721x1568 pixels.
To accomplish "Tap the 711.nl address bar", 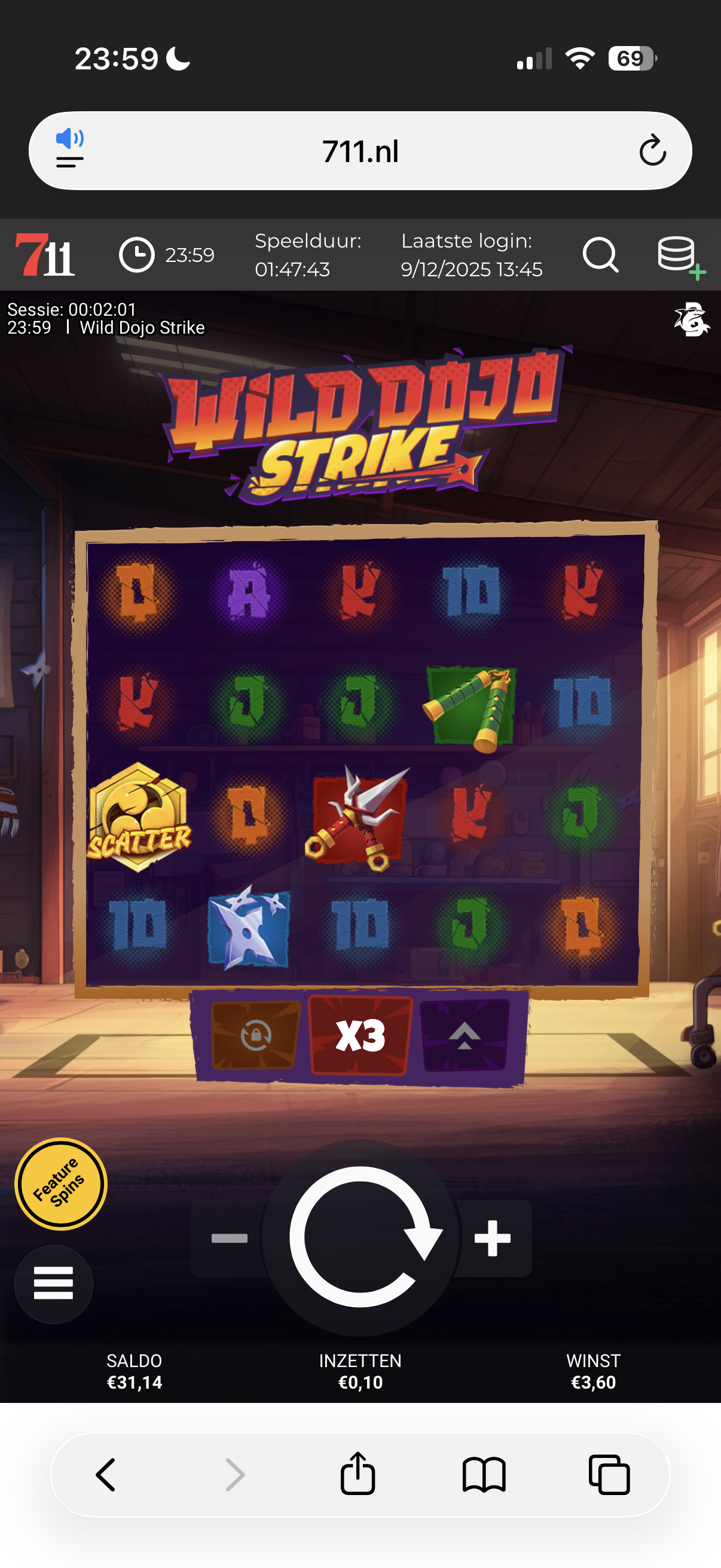I will tap(360, 151).
